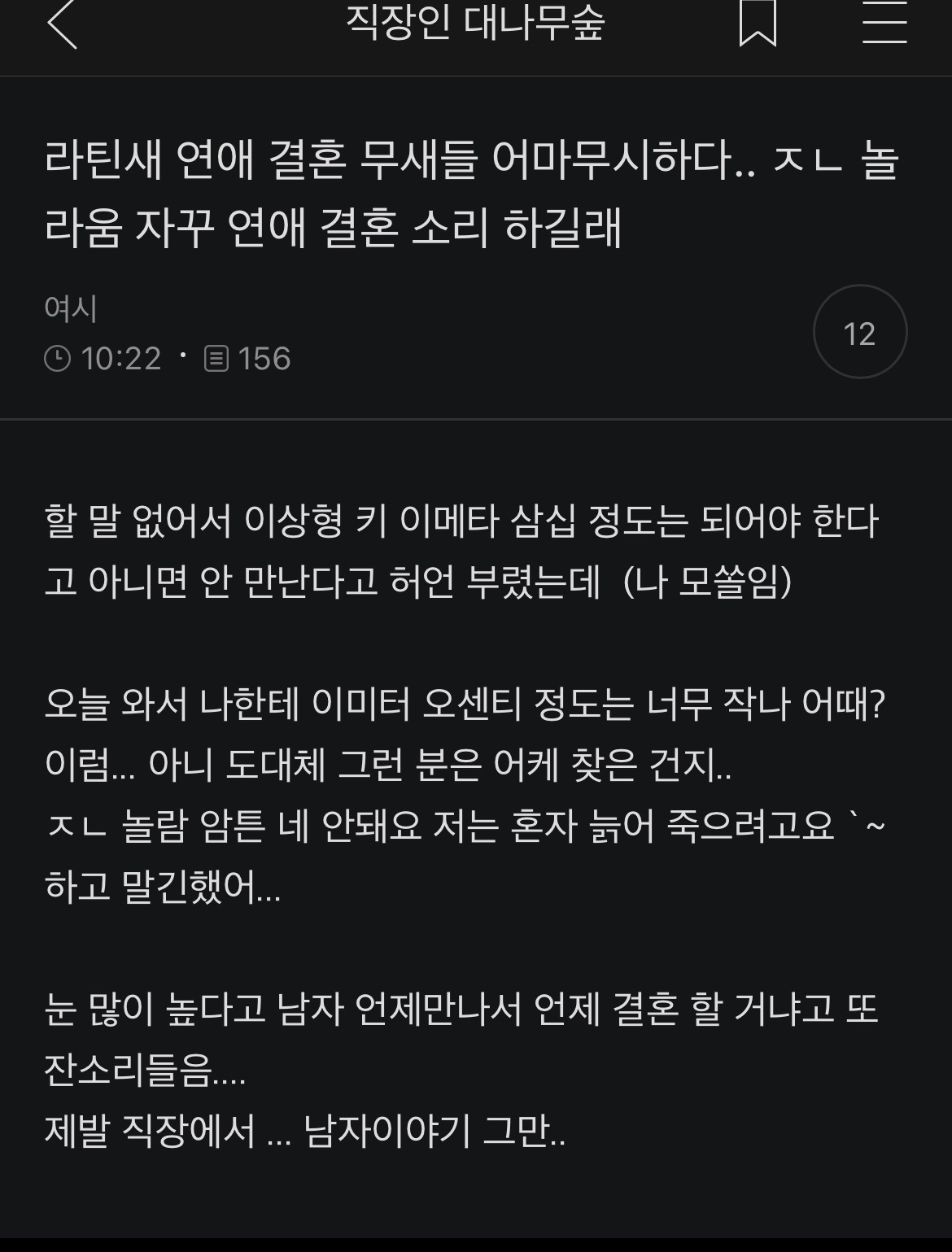The height and width of the screenshot is (1252, 952).
Task: Go back using the top-left arrow
Action: [x=62, y=24]
